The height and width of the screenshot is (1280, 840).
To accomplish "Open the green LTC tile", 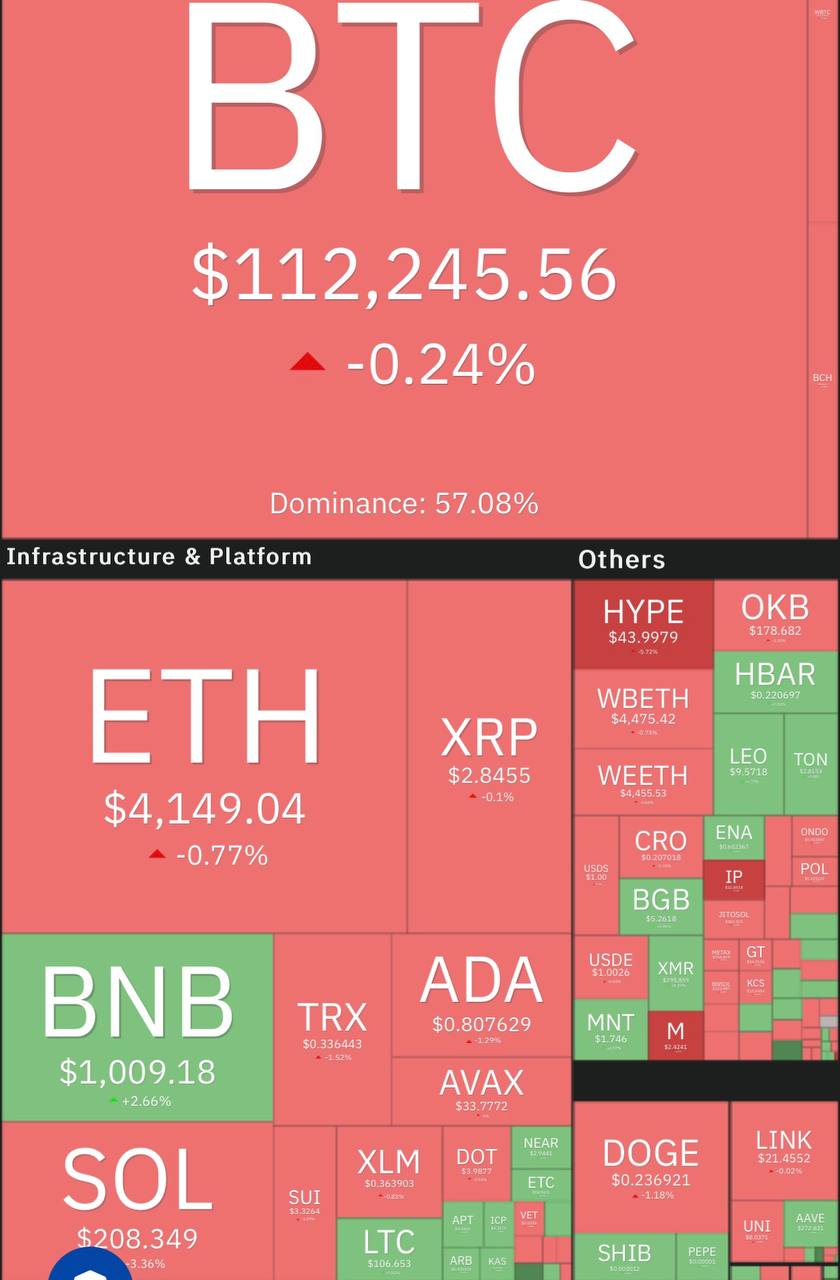I will pos(388,1248).
